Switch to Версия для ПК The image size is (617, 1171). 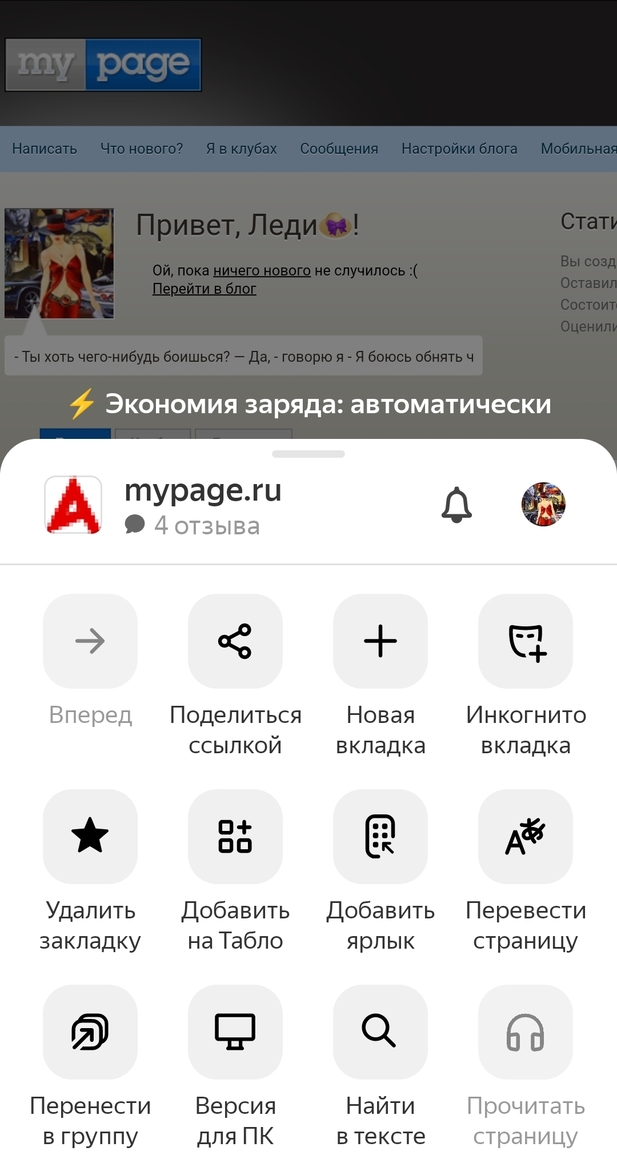pyautogui.click(x=235, y=1031)
